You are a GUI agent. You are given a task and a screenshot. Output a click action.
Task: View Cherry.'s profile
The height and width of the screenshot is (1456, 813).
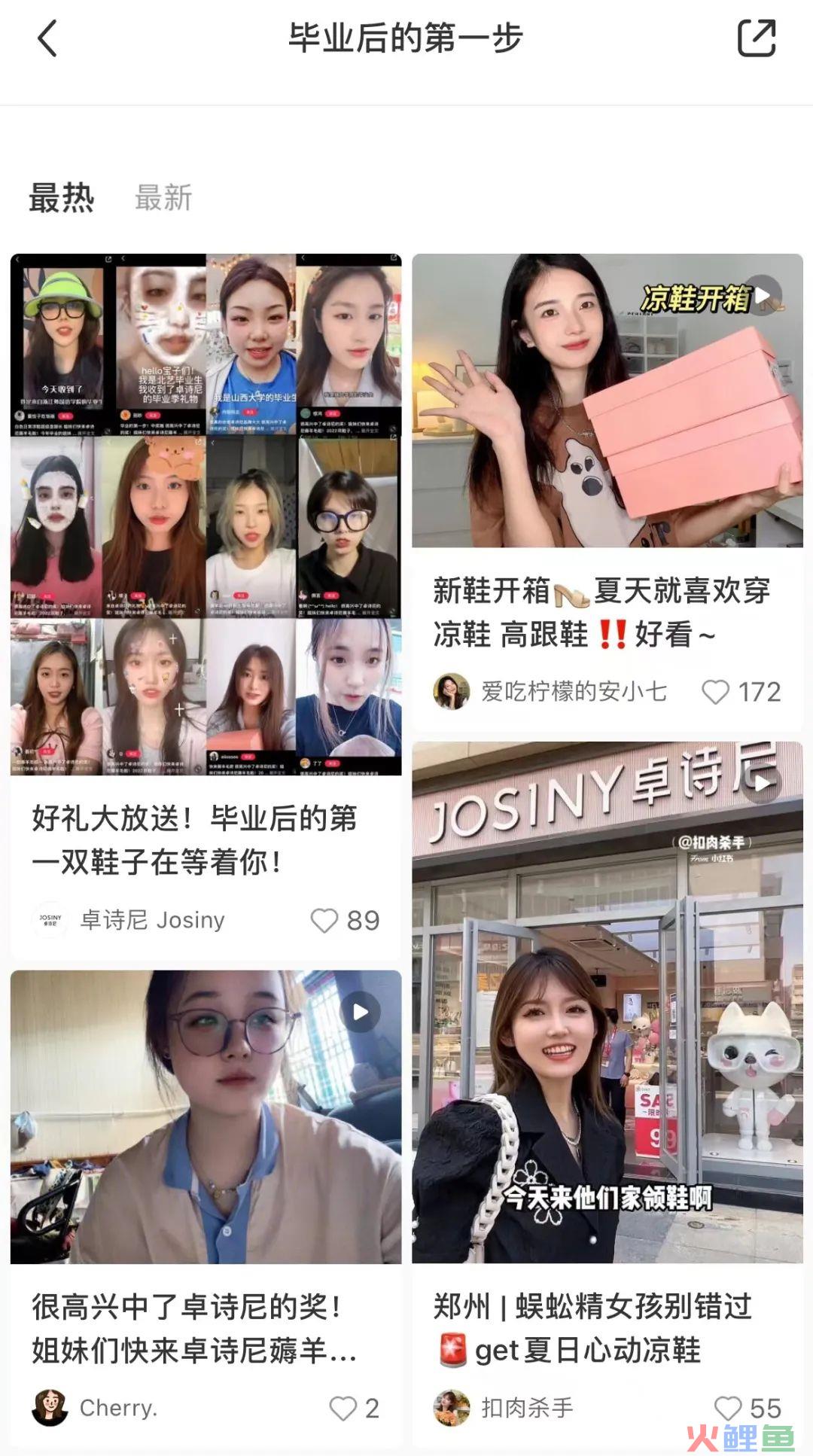pos(50,1408)
